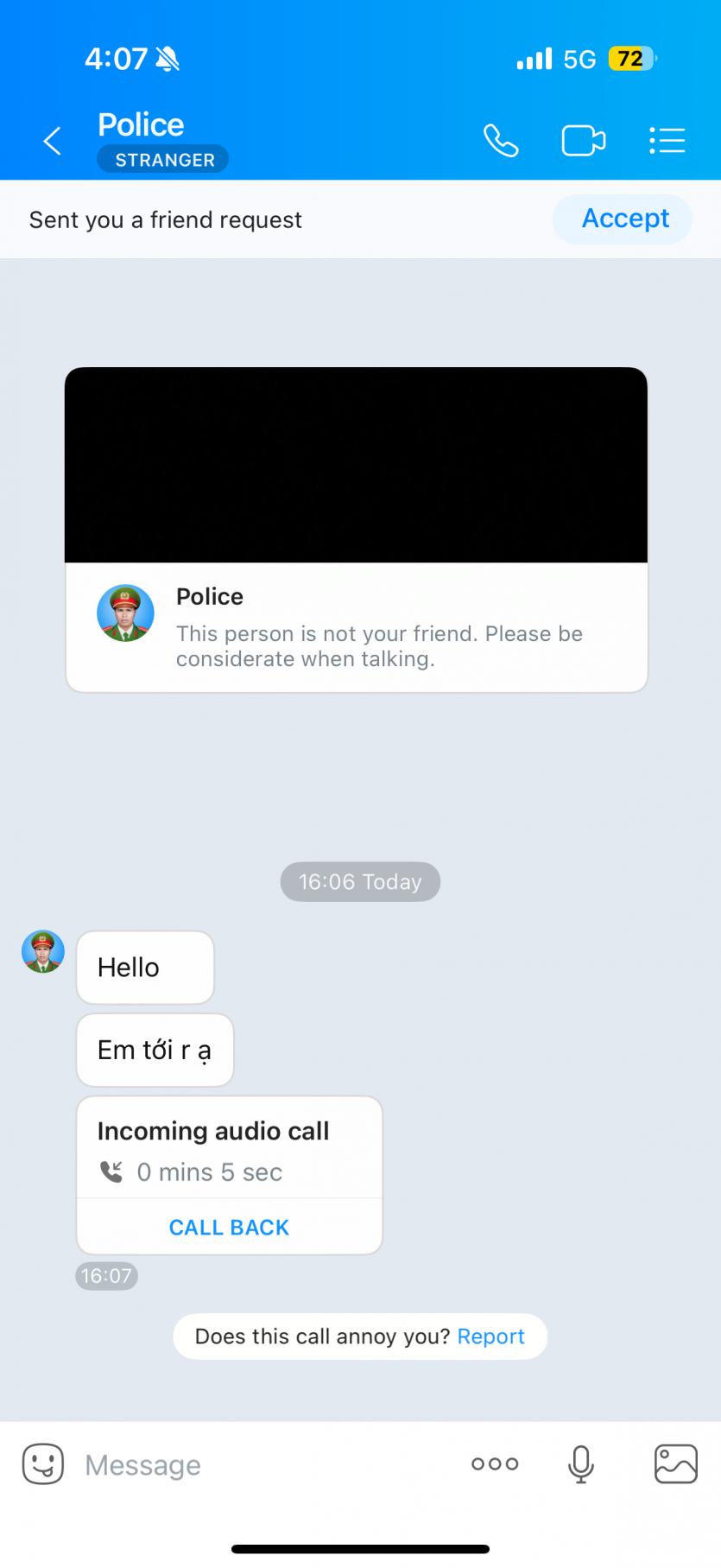This screenshot has width=721, height=1568.
Task: Tap the avatar next to the Hello message
Action: point(42,951)
